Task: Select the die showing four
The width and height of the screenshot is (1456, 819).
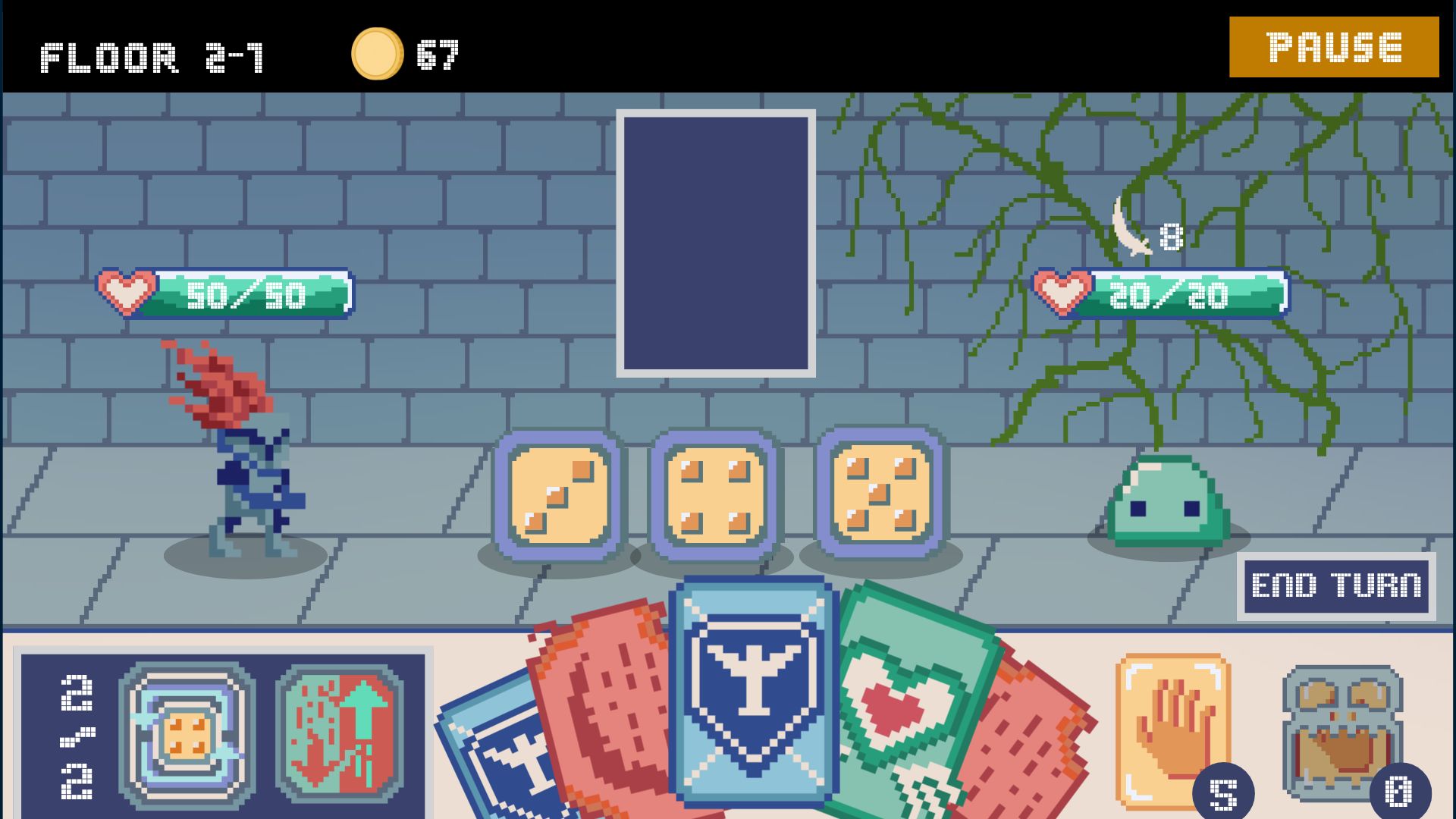Action: point(714,495)
